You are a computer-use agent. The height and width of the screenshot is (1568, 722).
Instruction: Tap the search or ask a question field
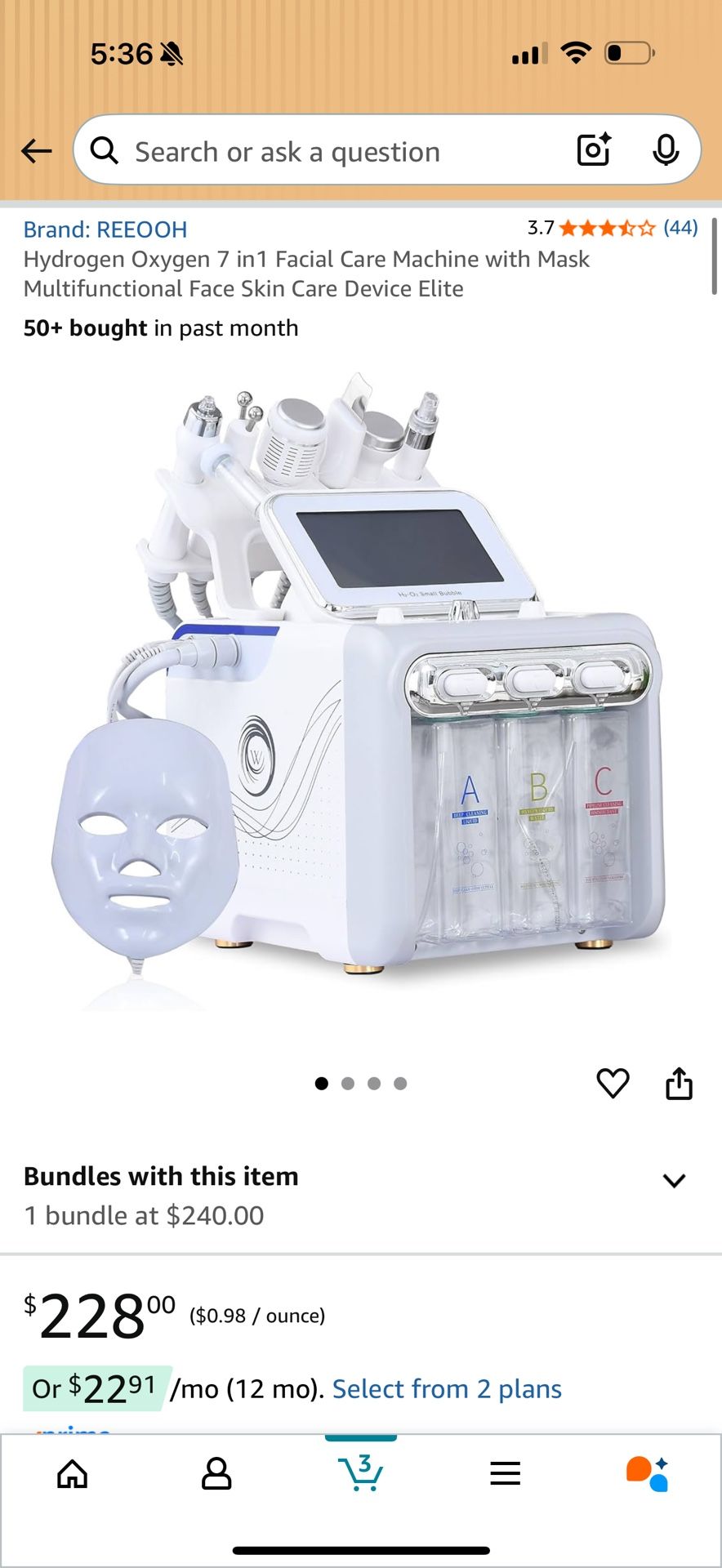click(x=327, y=152)
